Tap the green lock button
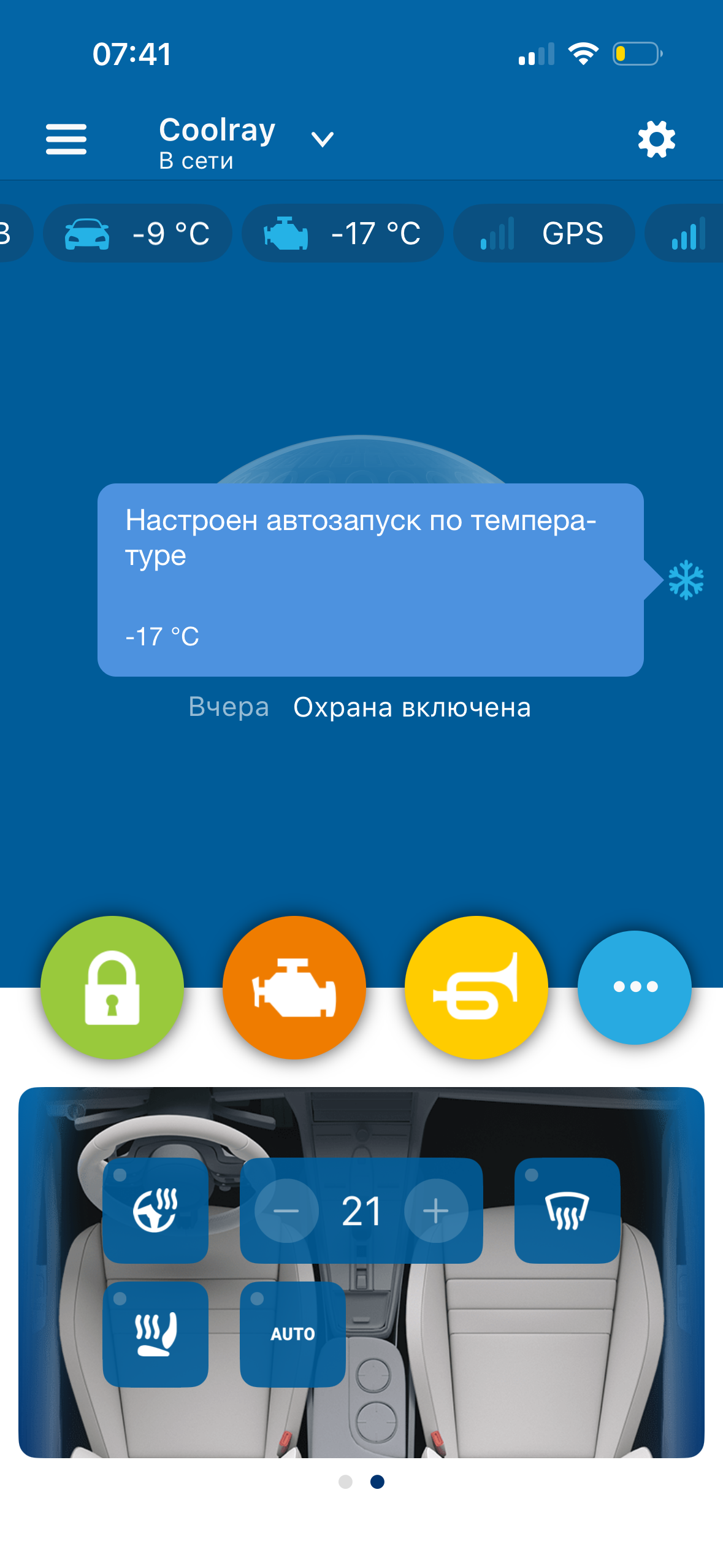The height and width of the screenshot is (1568, 723). coord(112,988)
